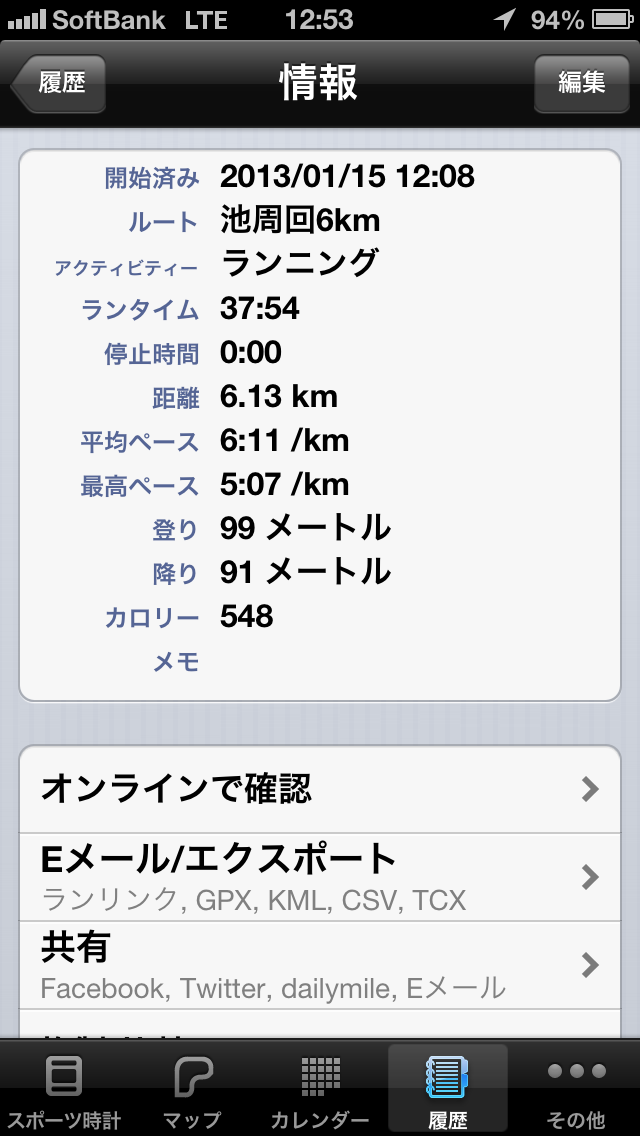Tap the 編集 edit button
640x1136 pixels.
[x=581, y=83]
